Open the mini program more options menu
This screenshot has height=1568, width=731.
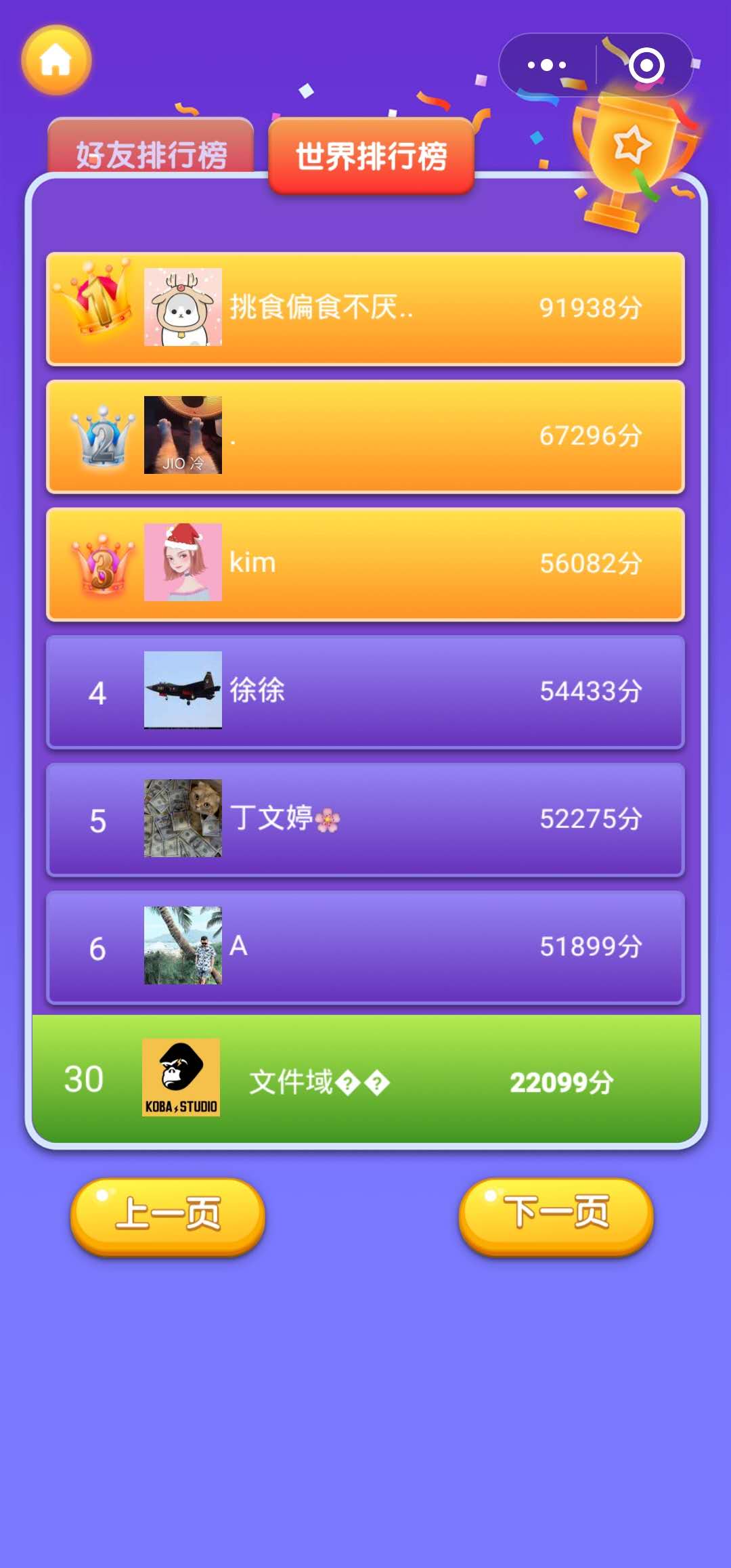[x=547, y=65]
